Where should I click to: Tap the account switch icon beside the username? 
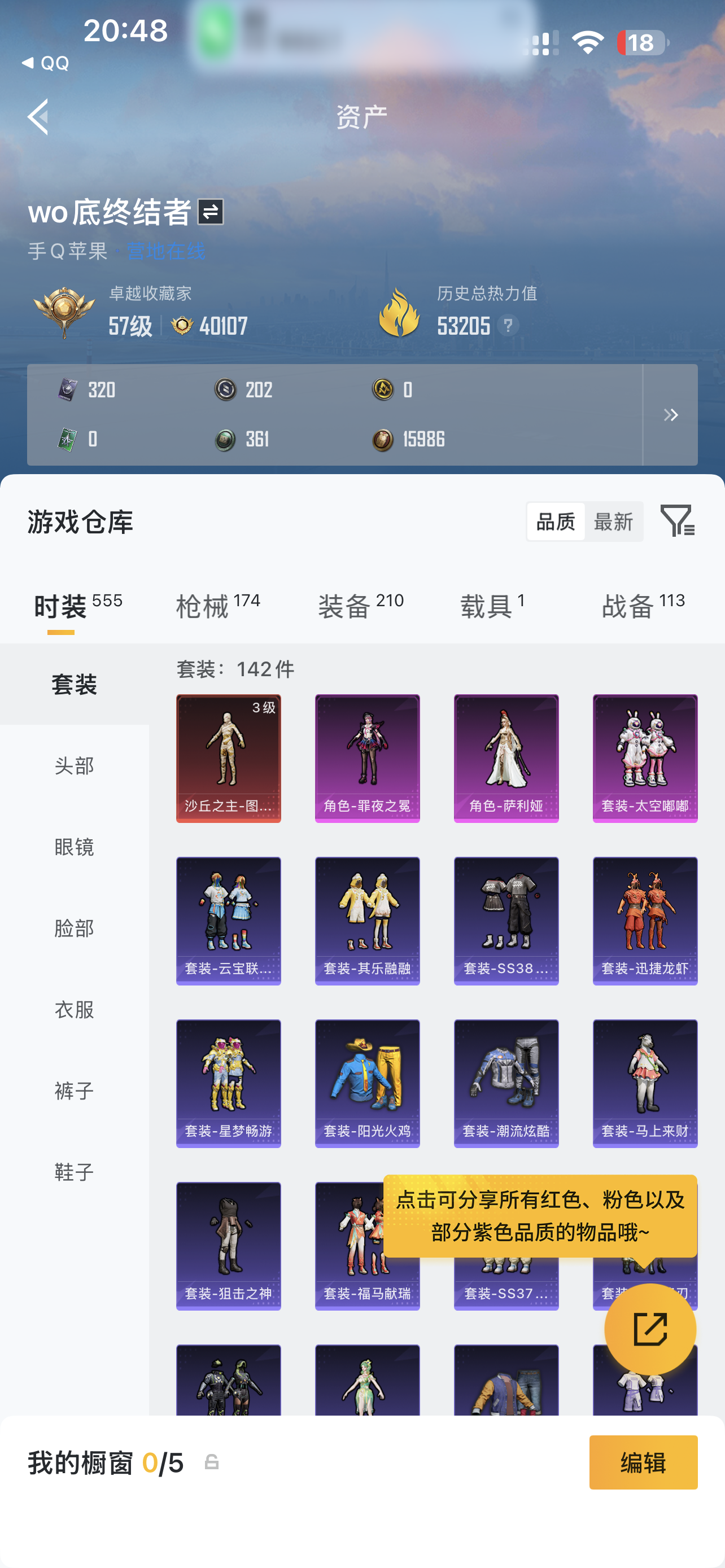pyautogui.click(x=211, y=212)
